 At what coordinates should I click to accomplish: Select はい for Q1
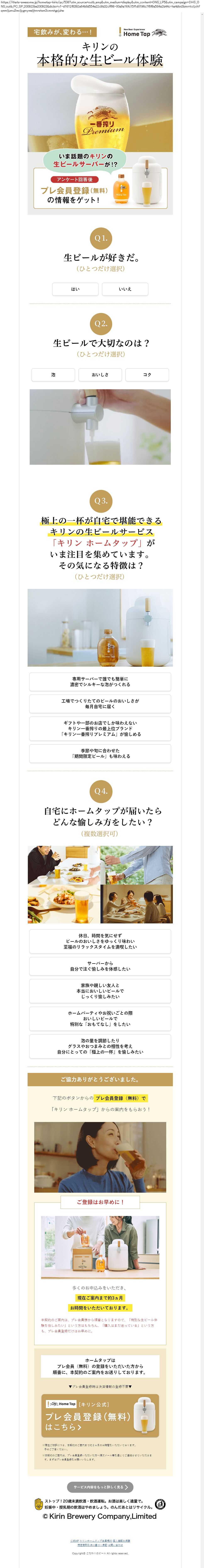(x=75, y=289)
